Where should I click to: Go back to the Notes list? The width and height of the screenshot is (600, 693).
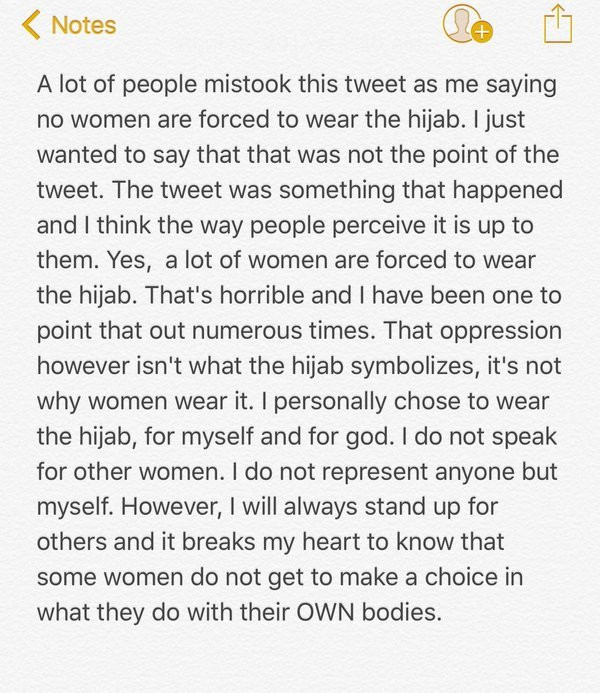(x=68, y=25)
